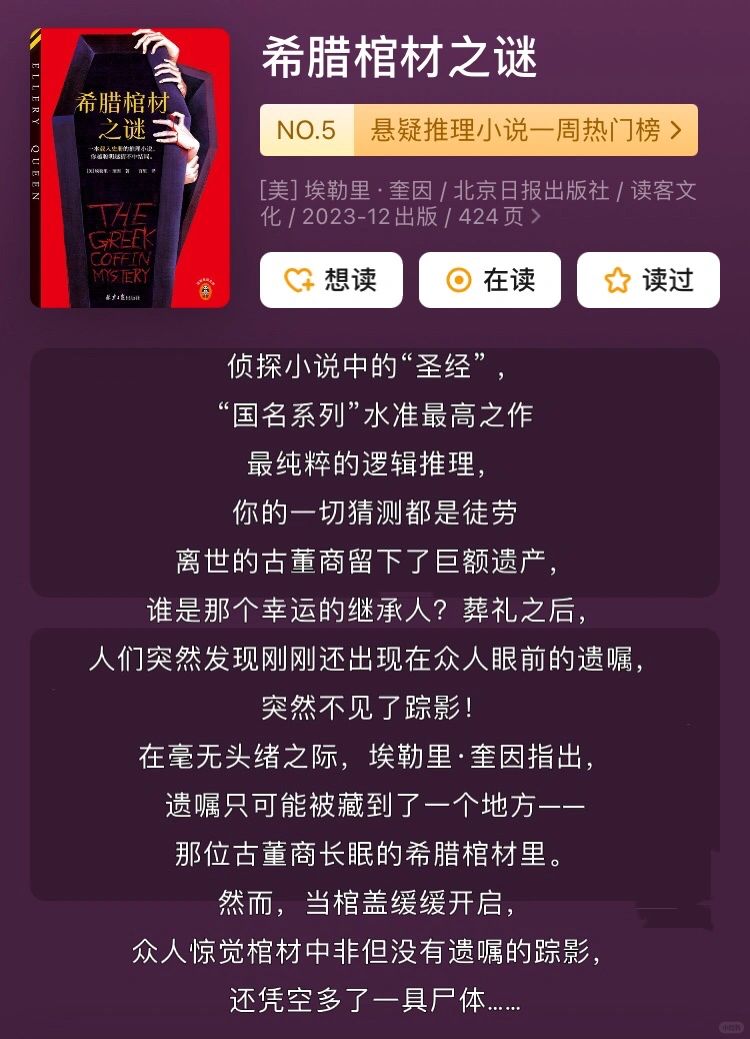Toggle the 想读 reading status
This screenshot has width=750, height=1039.
[331, 280]
